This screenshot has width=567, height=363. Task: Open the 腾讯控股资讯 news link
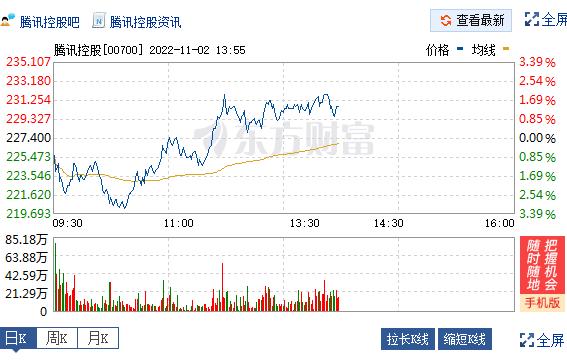pos(145,22)
